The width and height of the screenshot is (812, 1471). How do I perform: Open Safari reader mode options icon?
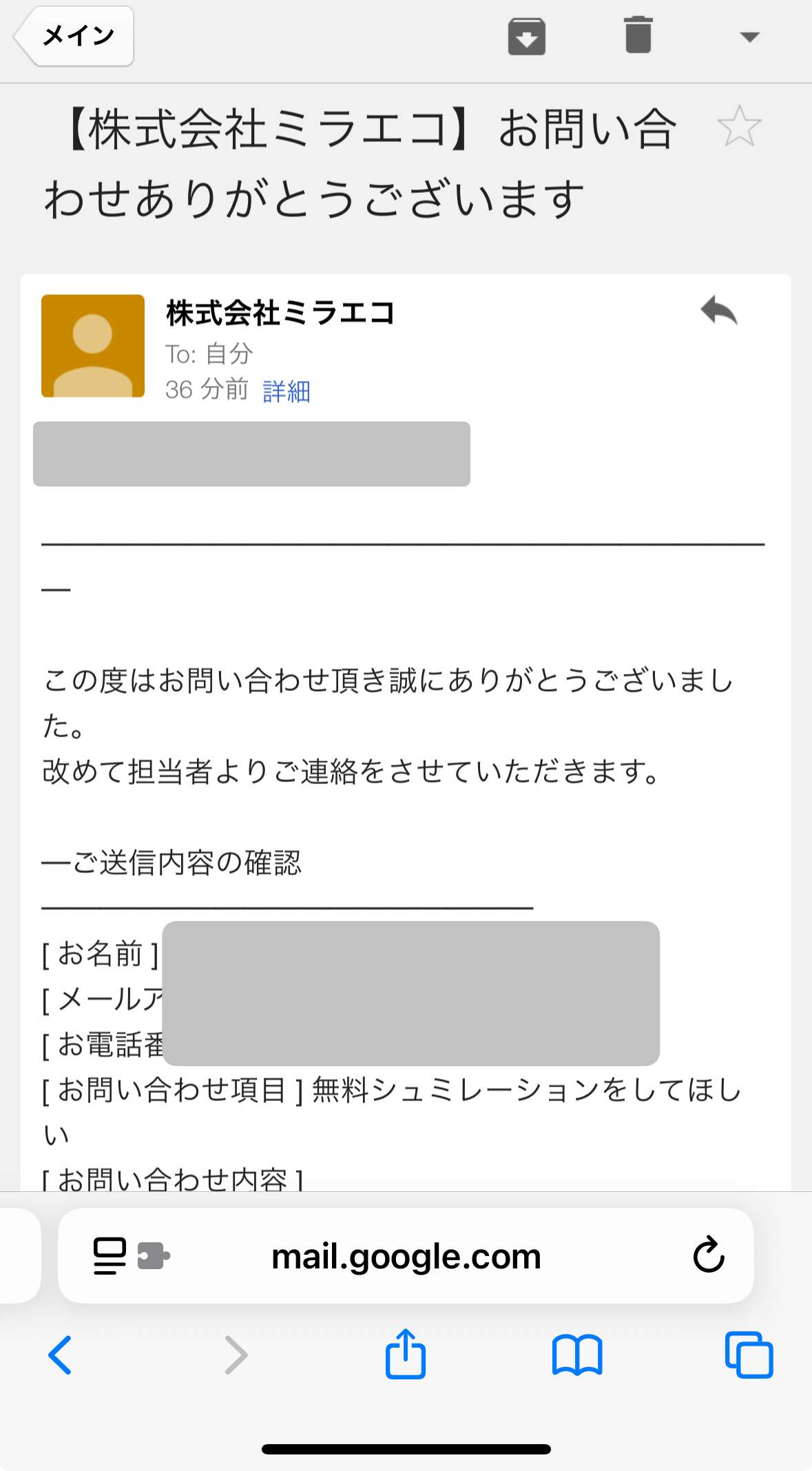pyautogui.click(x=110, y=1255)
